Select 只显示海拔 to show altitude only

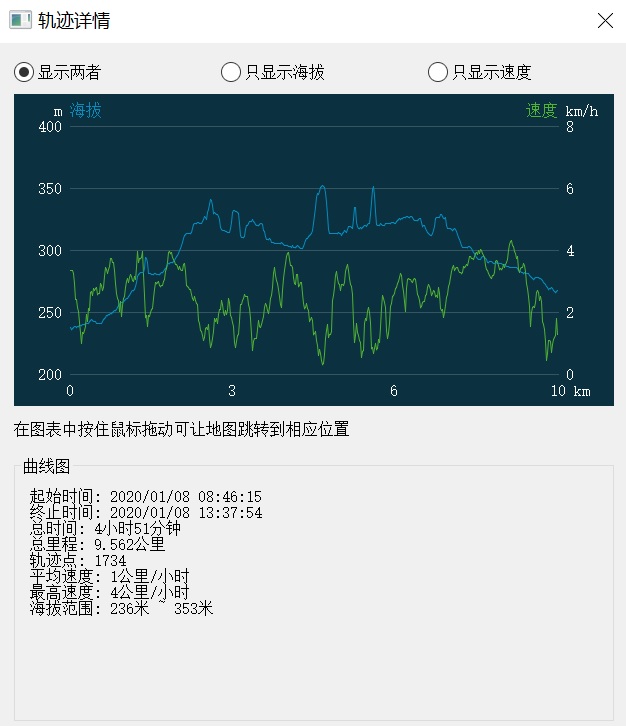[x=231, y=72]
